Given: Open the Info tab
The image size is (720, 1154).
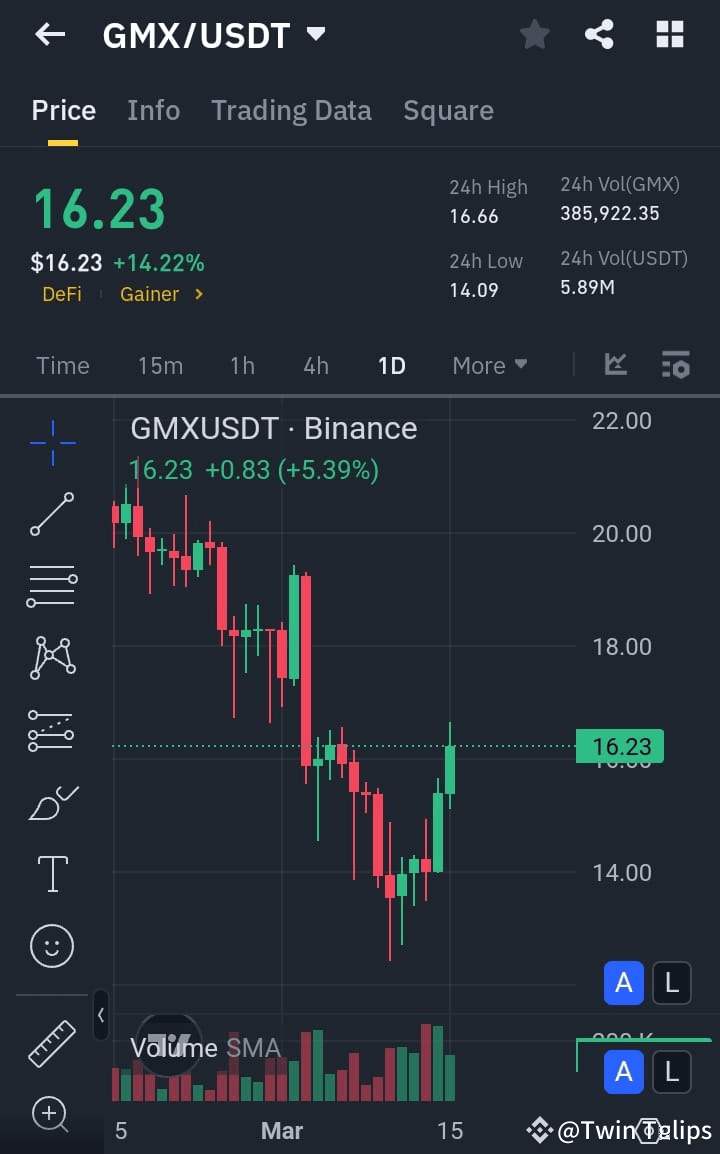Looking at the screenshot, I should 153,110.
